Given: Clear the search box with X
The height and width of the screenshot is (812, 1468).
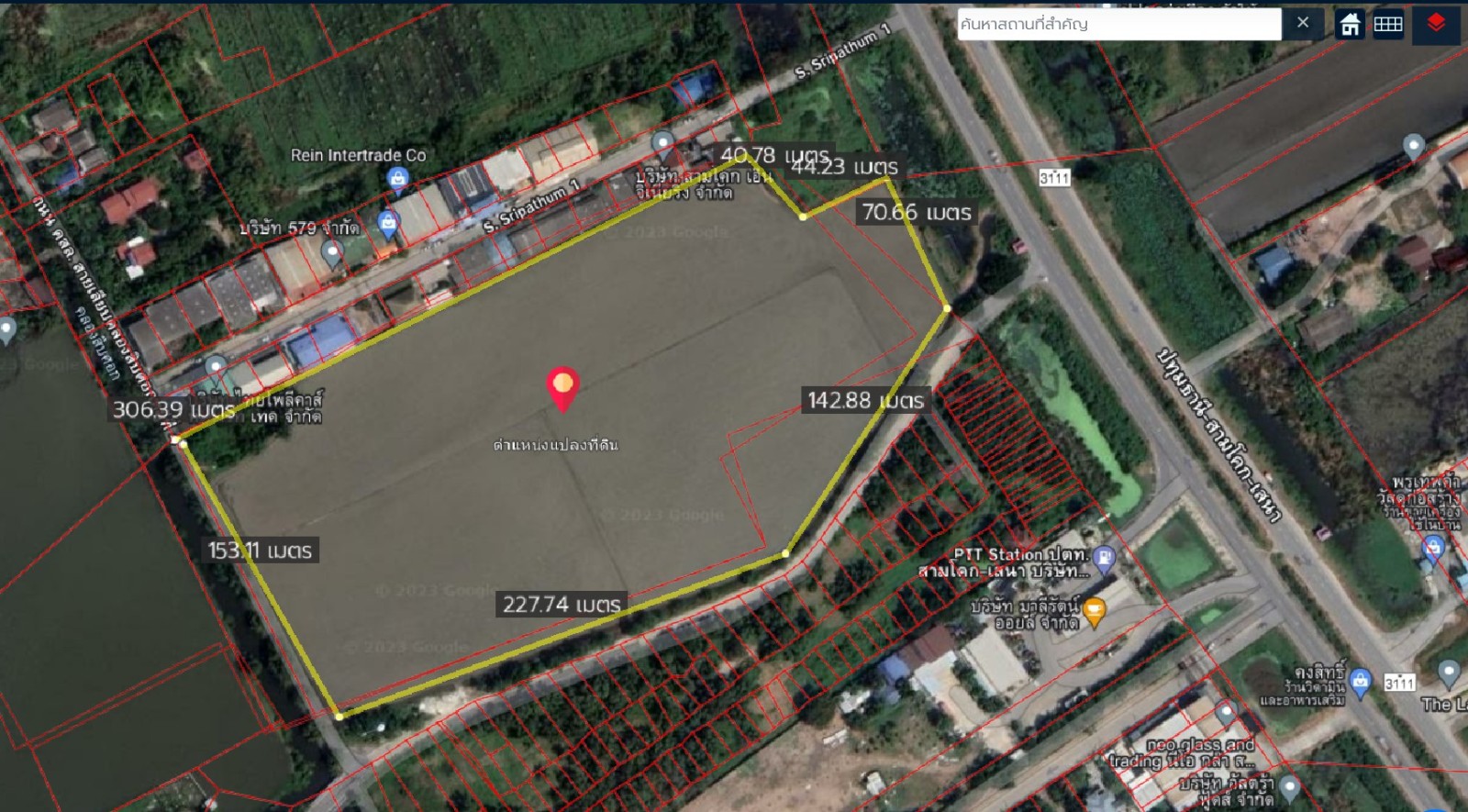Looking at the screenshot, I should click(x=1302, y=23).
